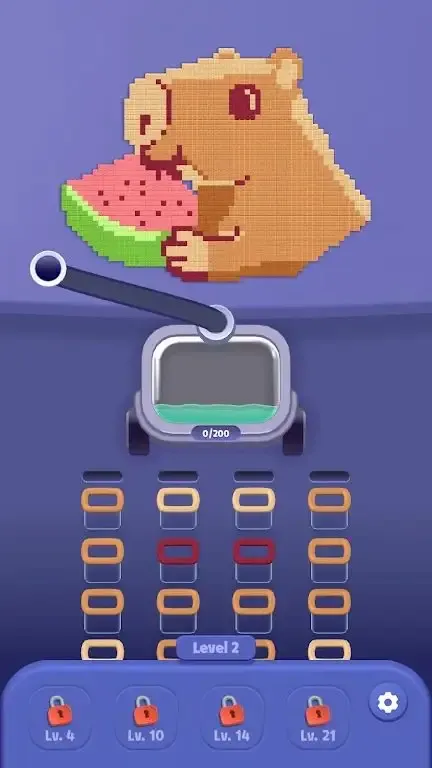Tap the top ring in the leftmost column
Viewport: 432px width, 768px height.
(102, 500)
